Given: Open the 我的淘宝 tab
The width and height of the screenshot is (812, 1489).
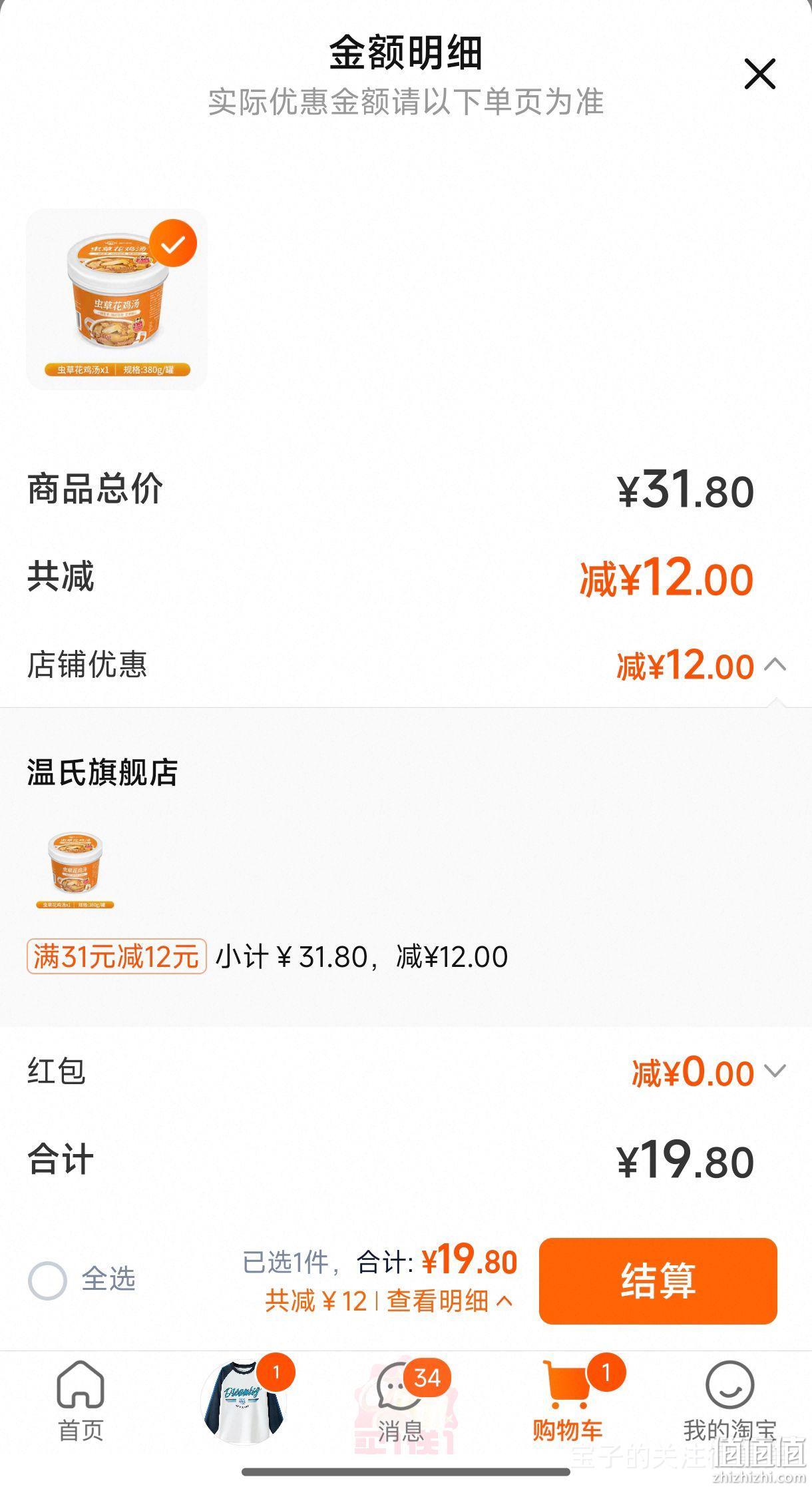Looking at the screenshot, I should click(729, 1401).
